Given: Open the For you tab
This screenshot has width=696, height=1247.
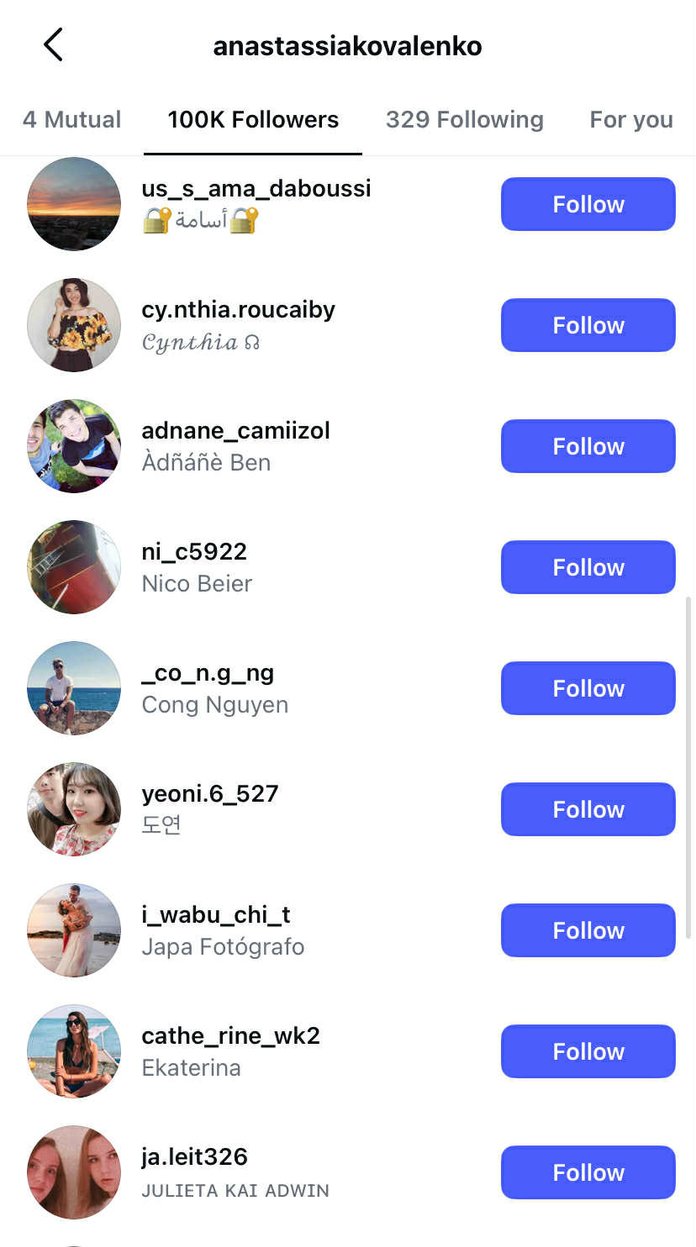Looking at the screenshot, I should pos(630,120).
